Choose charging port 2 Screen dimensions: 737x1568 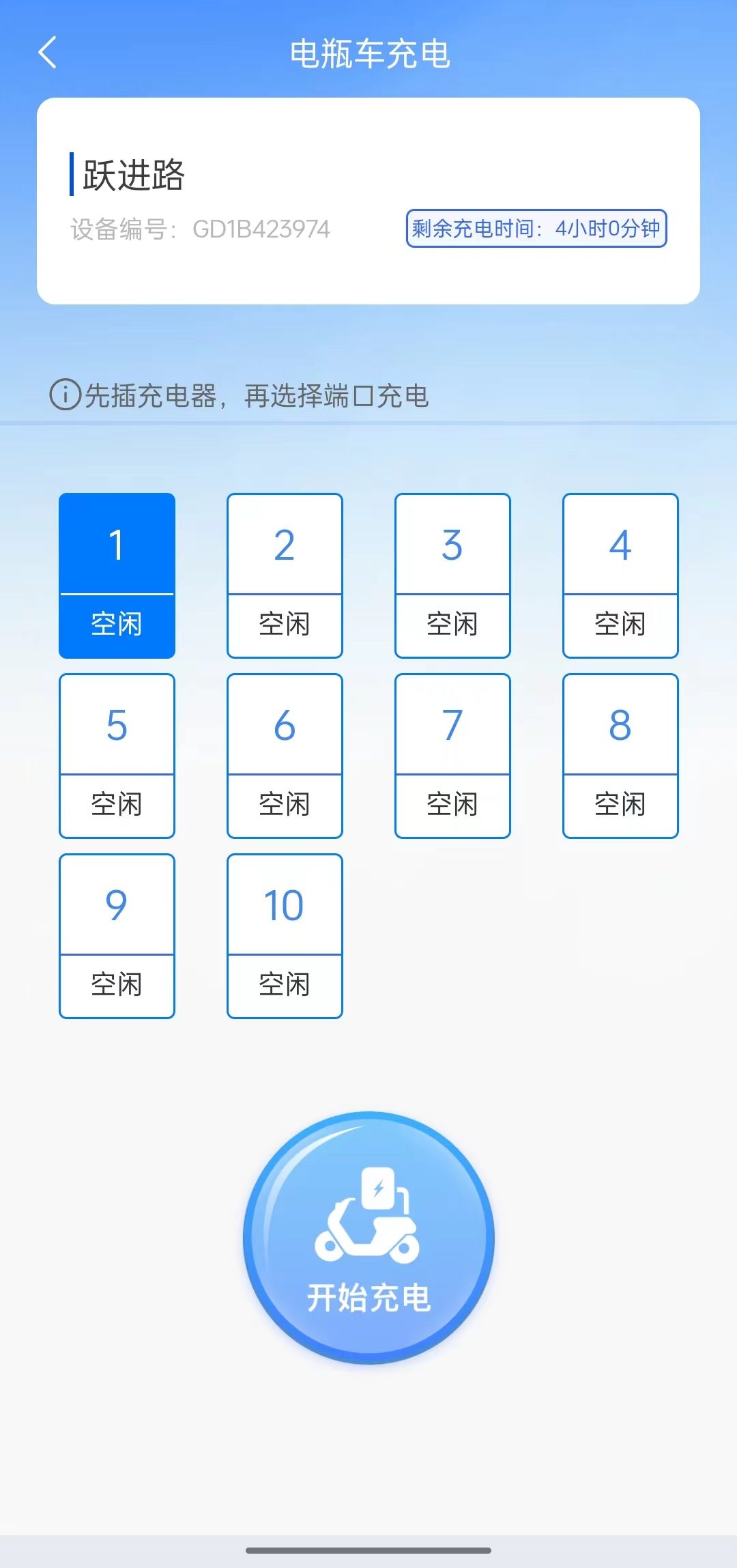(285, 575)
